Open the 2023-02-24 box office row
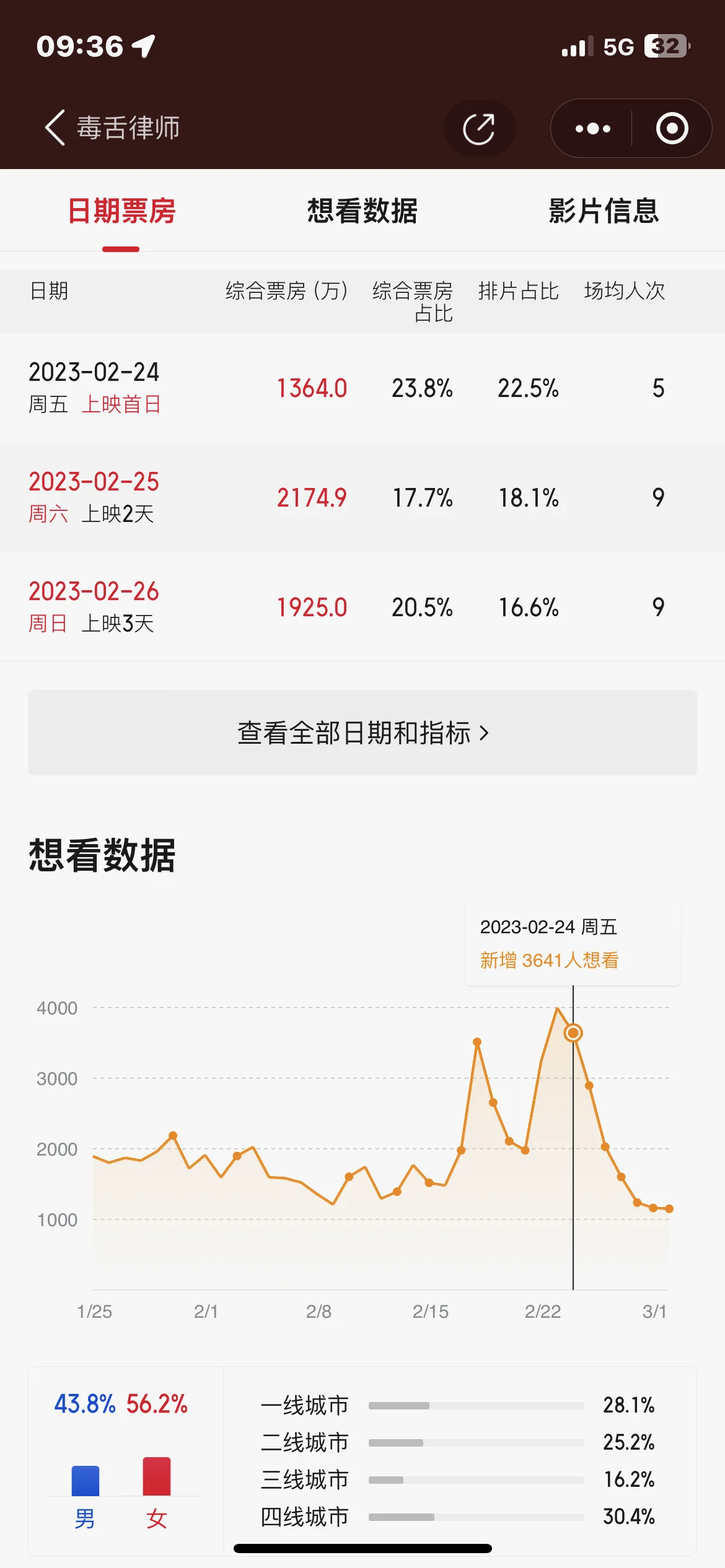This screenshot has height=1568, width=725. pyautogui.click(x=362, y=388)
